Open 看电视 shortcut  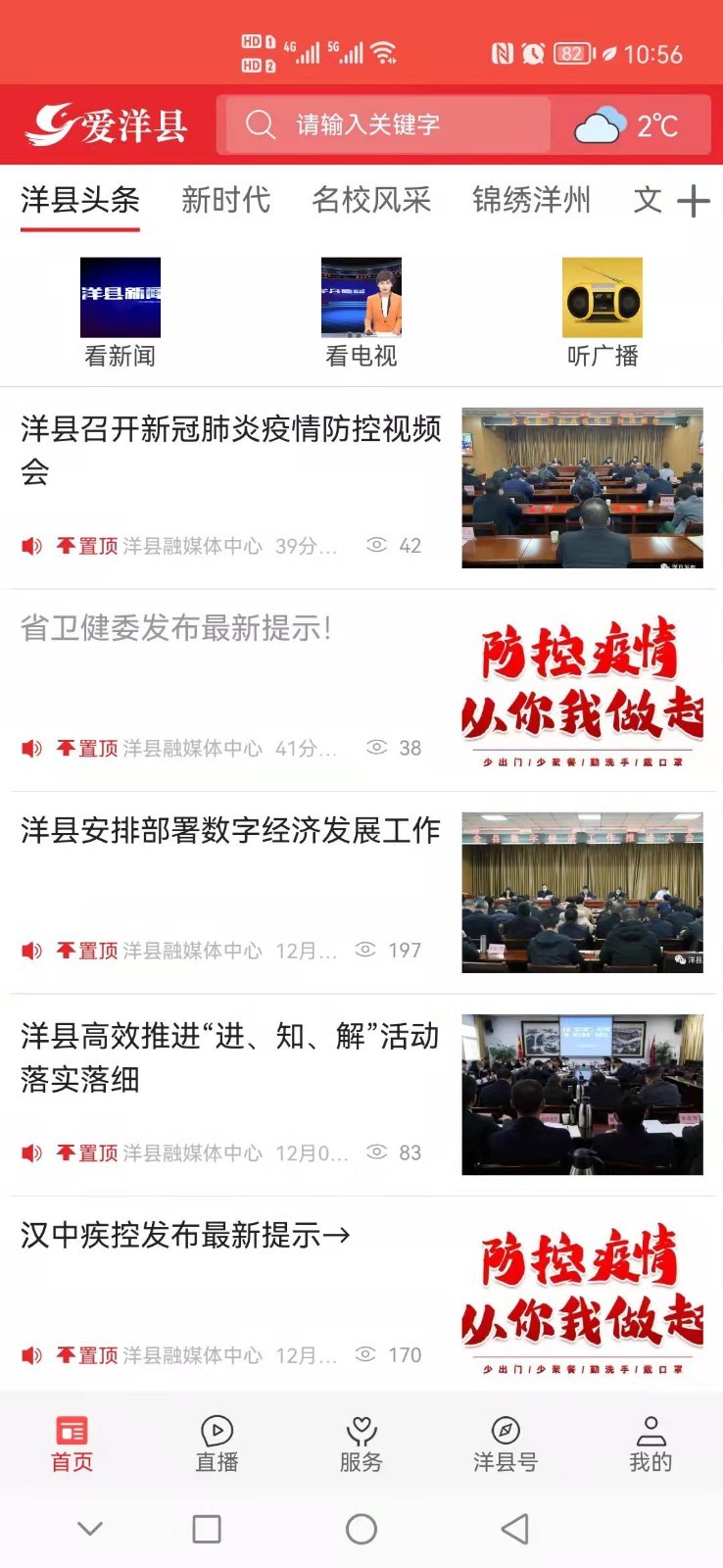click(x=361, y=314)
